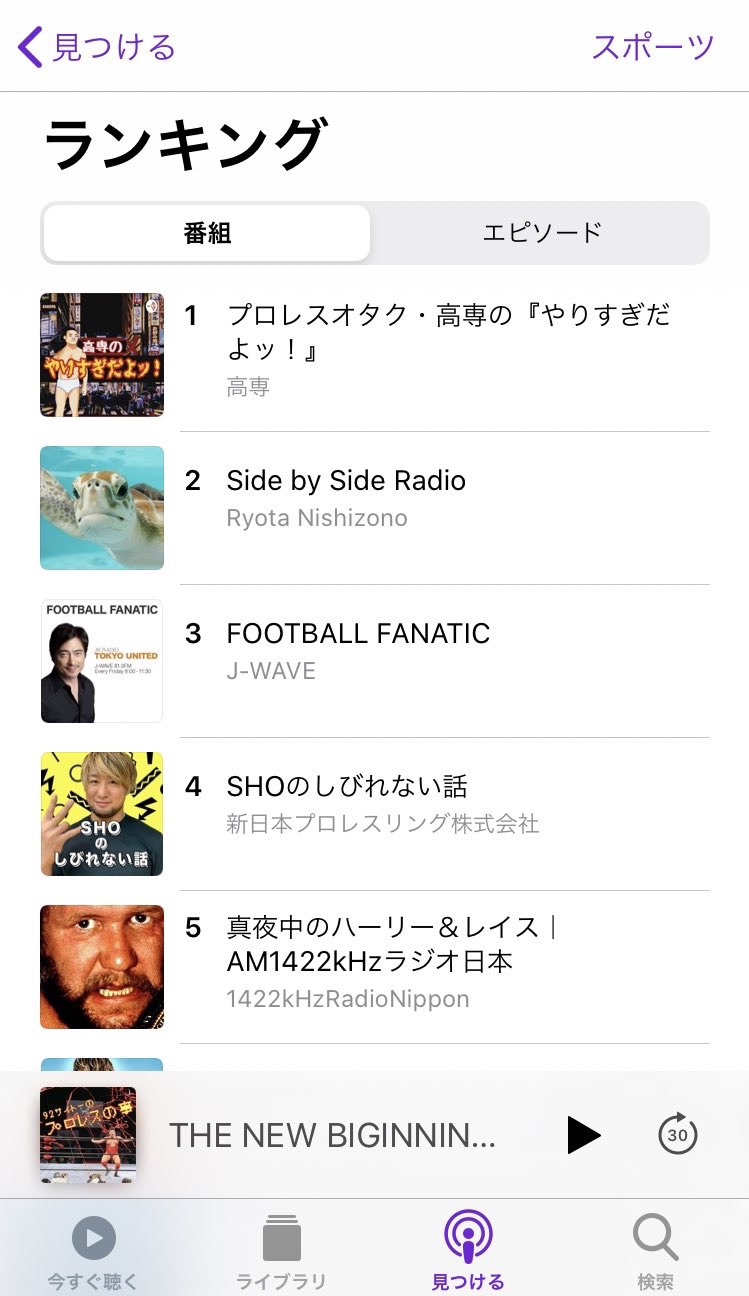Tap the 見つける tab

tap(468, 1250)
